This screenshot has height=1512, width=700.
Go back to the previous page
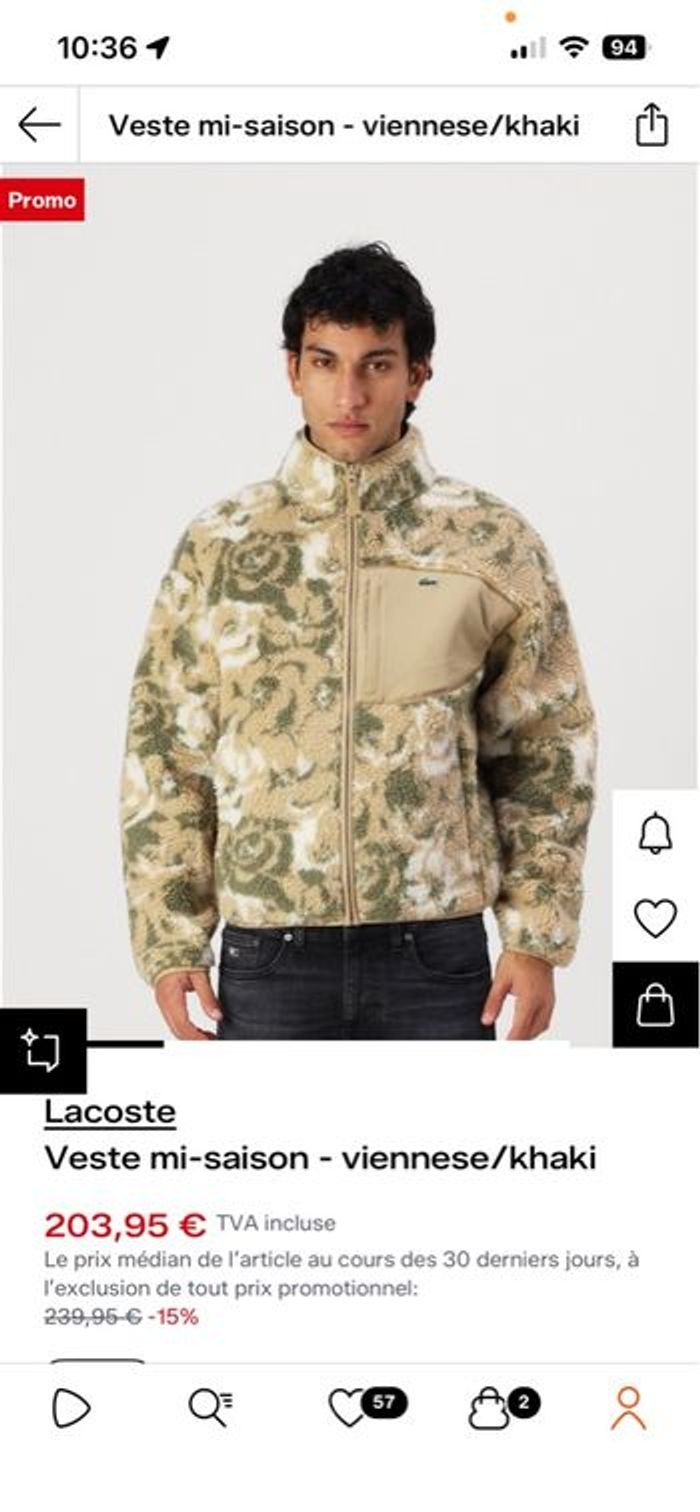tap(39, 125)
